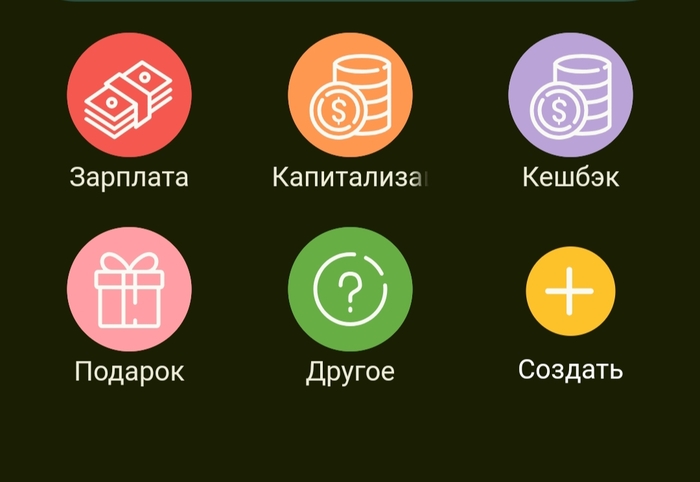The width and height of the screenshot is (700, 482).
Task: Choose the Капитализация category
Action: coord(350,95)
